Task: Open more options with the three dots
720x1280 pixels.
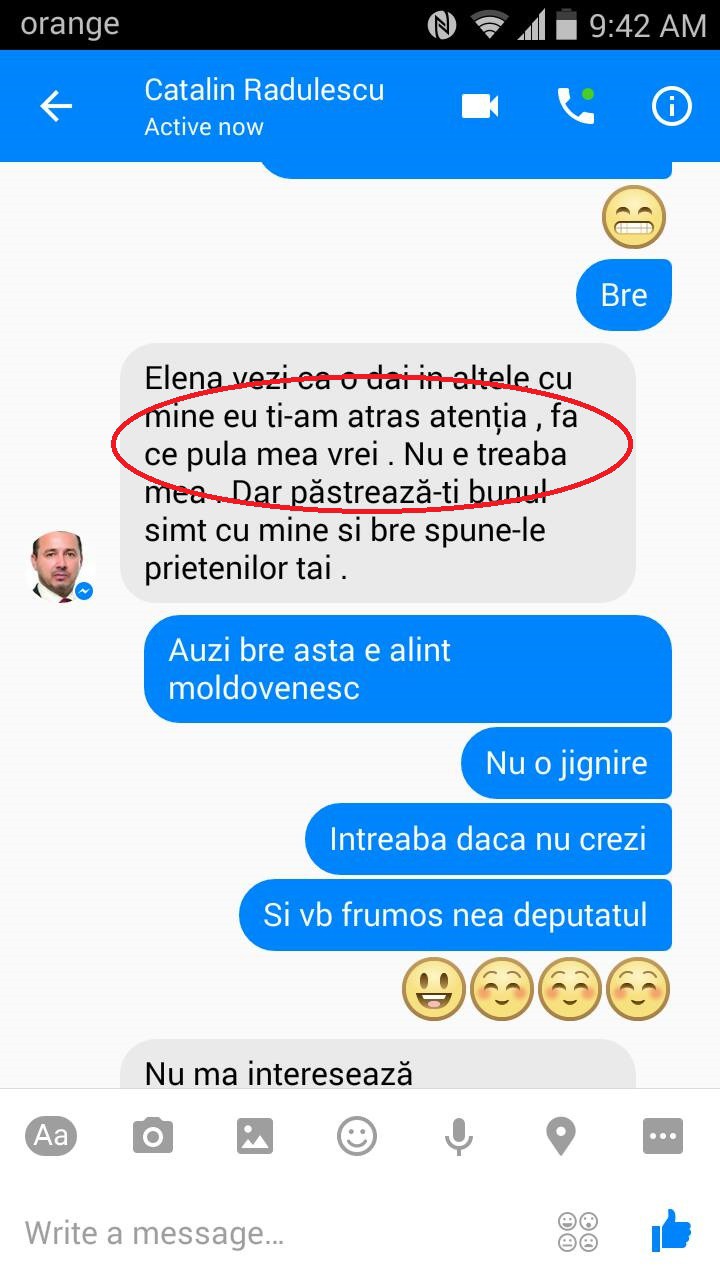Action: (x=663, y=1136)
